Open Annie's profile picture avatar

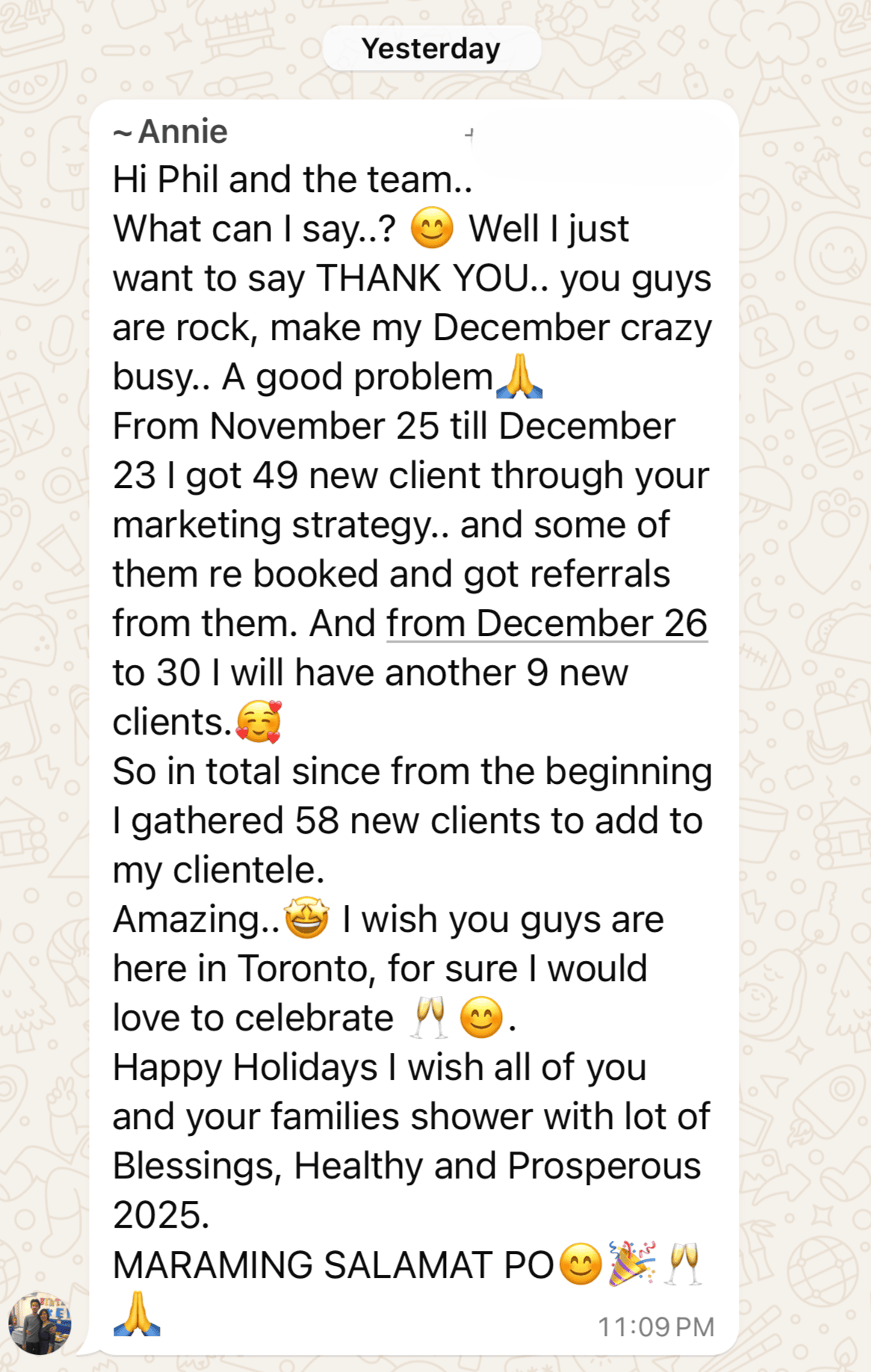click(40, 1323)
